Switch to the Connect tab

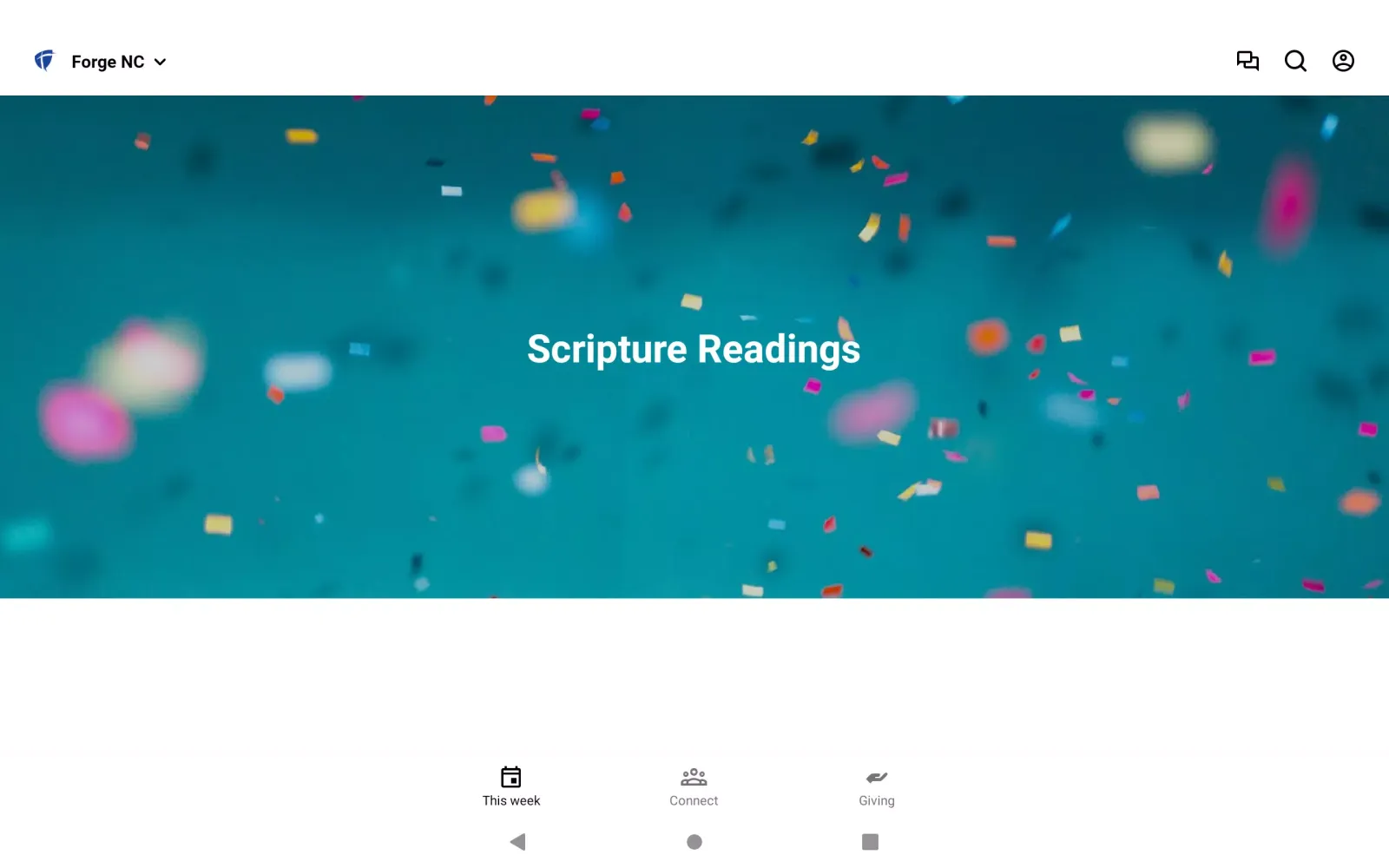tap(694, 786)
